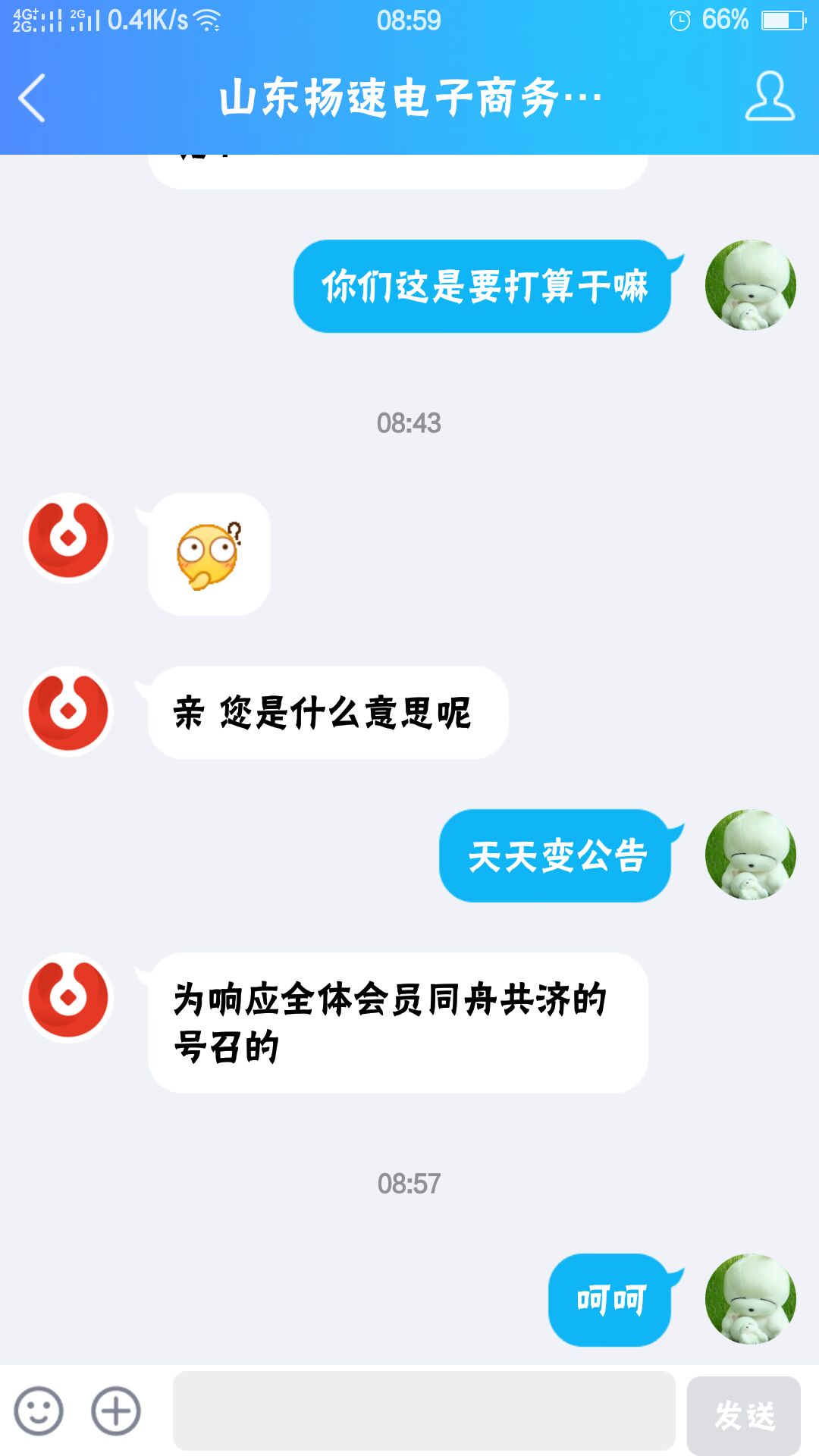Focus the message input field
The height and width of the screenshot is (1456, 819).
(x=423, y=1411)
